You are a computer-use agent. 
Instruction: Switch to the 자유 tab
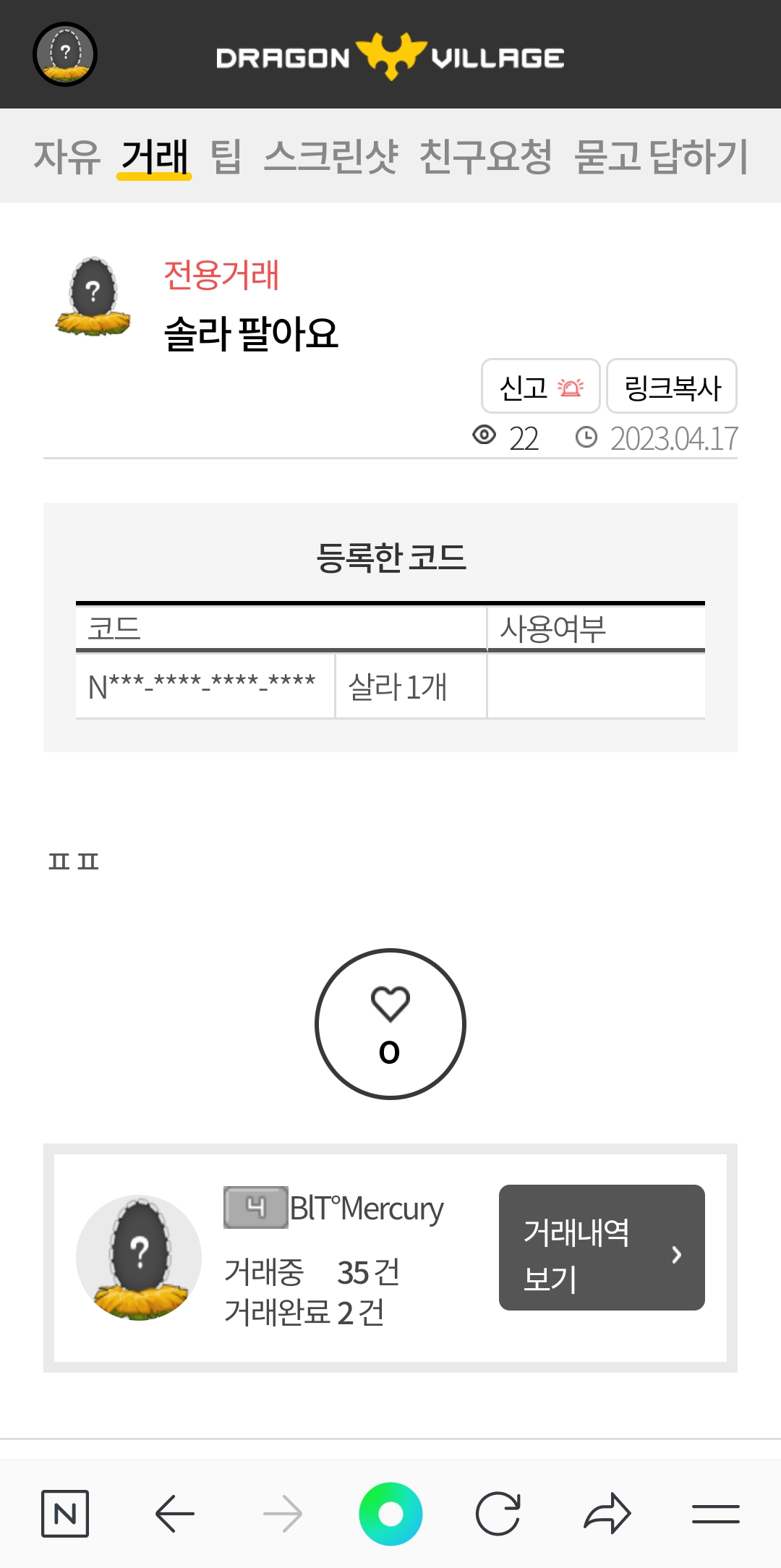click(67, 156)
